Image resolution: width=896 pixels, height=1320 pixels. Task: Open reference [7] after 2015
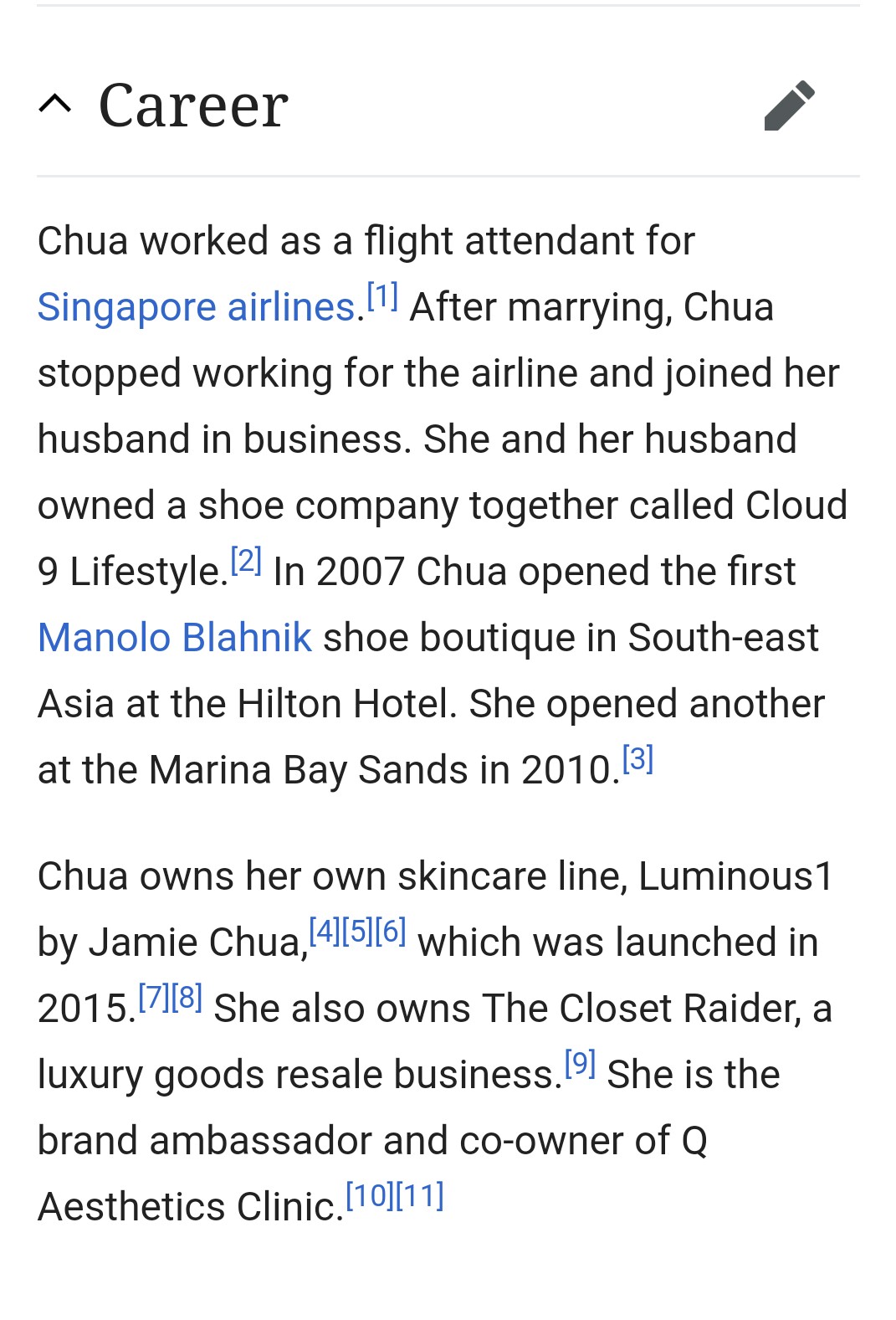pyautogui.click(x=153, y=997)
